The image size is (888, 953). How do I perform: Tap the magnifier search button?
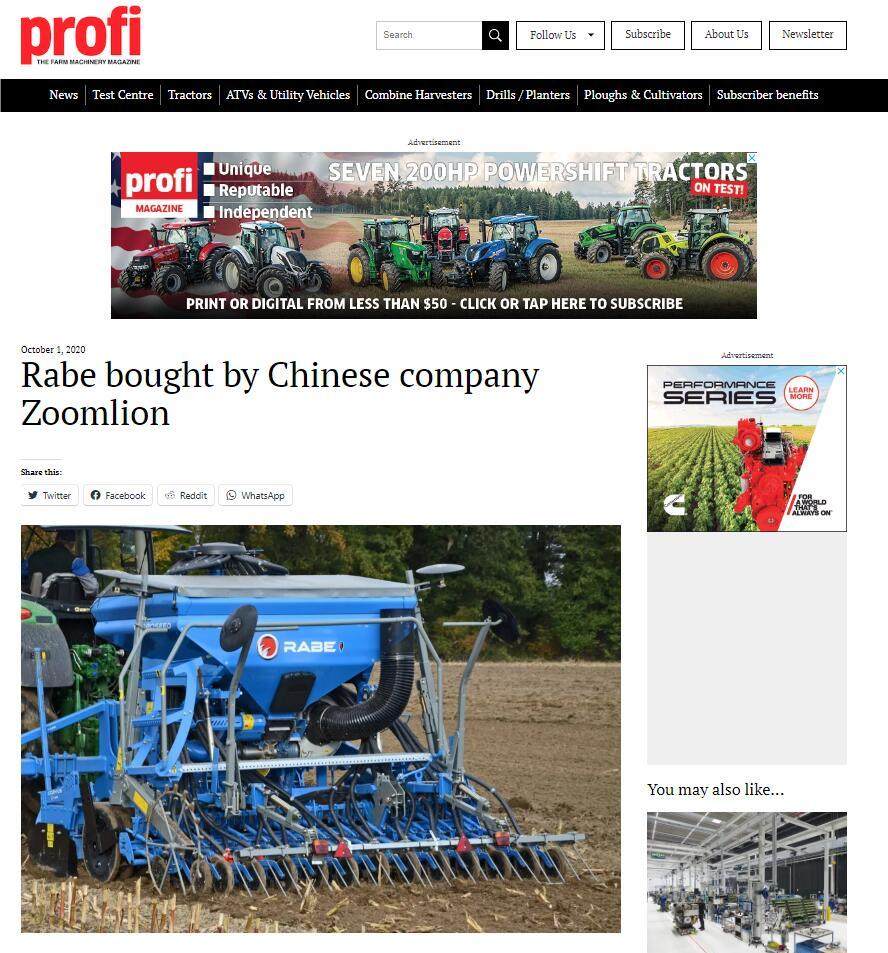[495, 35]
